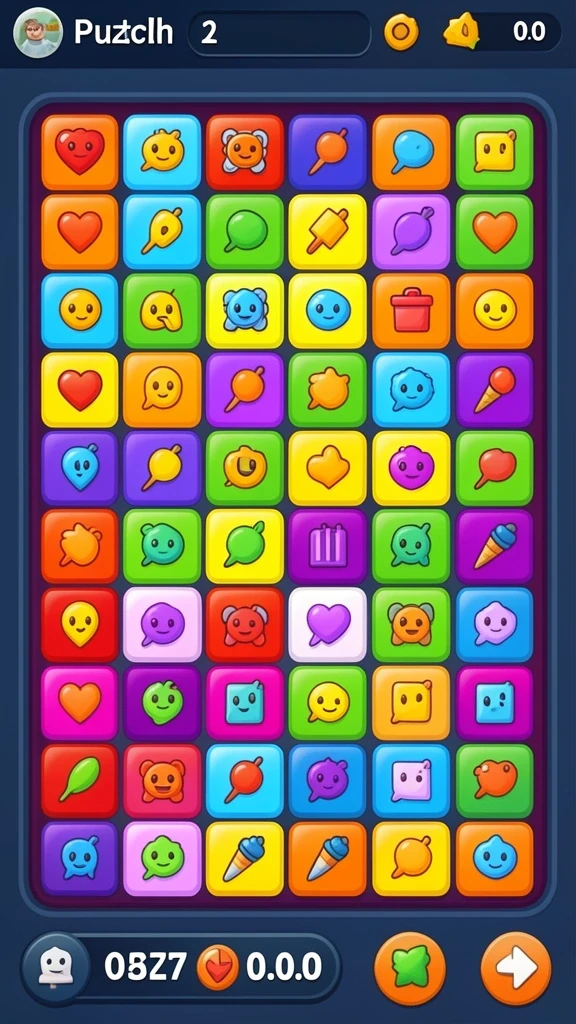The height and width of the screenshot is (1024, 576).
Task: Select the orange popsicle on yellow tile
Action: tap(328, 232)
